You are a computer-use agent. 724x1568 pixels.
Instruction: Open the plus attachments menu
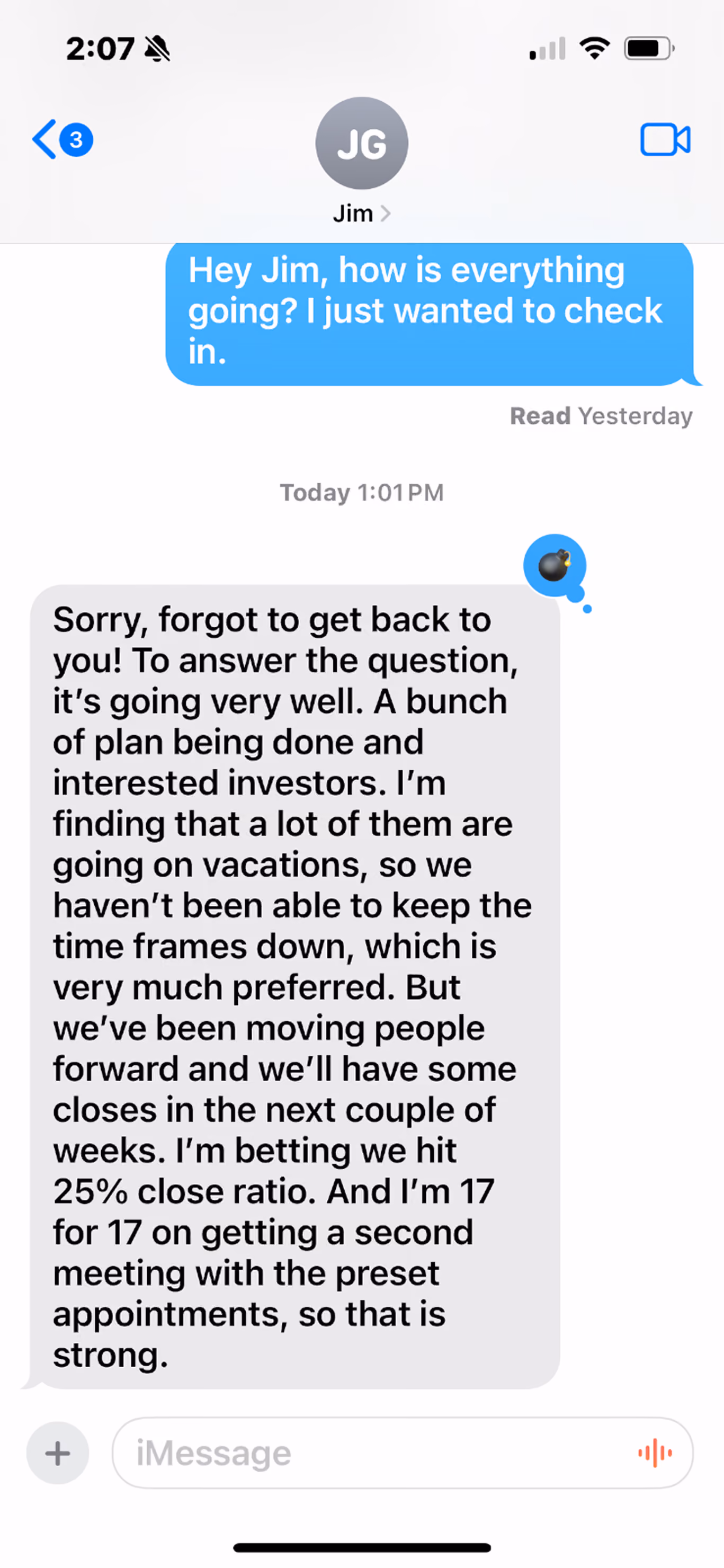point(58,1454)
